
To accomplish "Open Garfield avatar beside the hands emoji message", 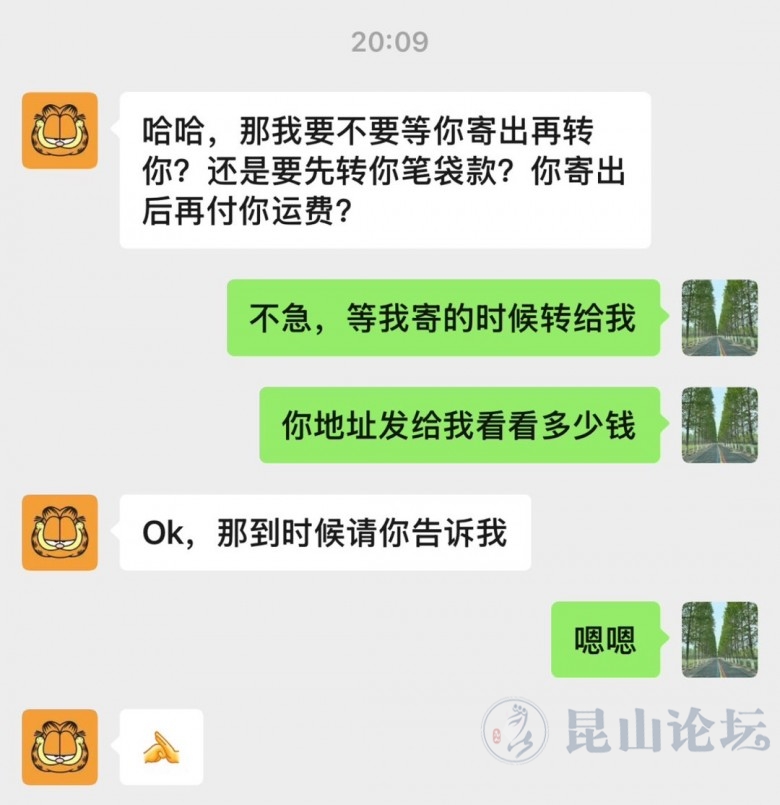I will click(60, 747).
